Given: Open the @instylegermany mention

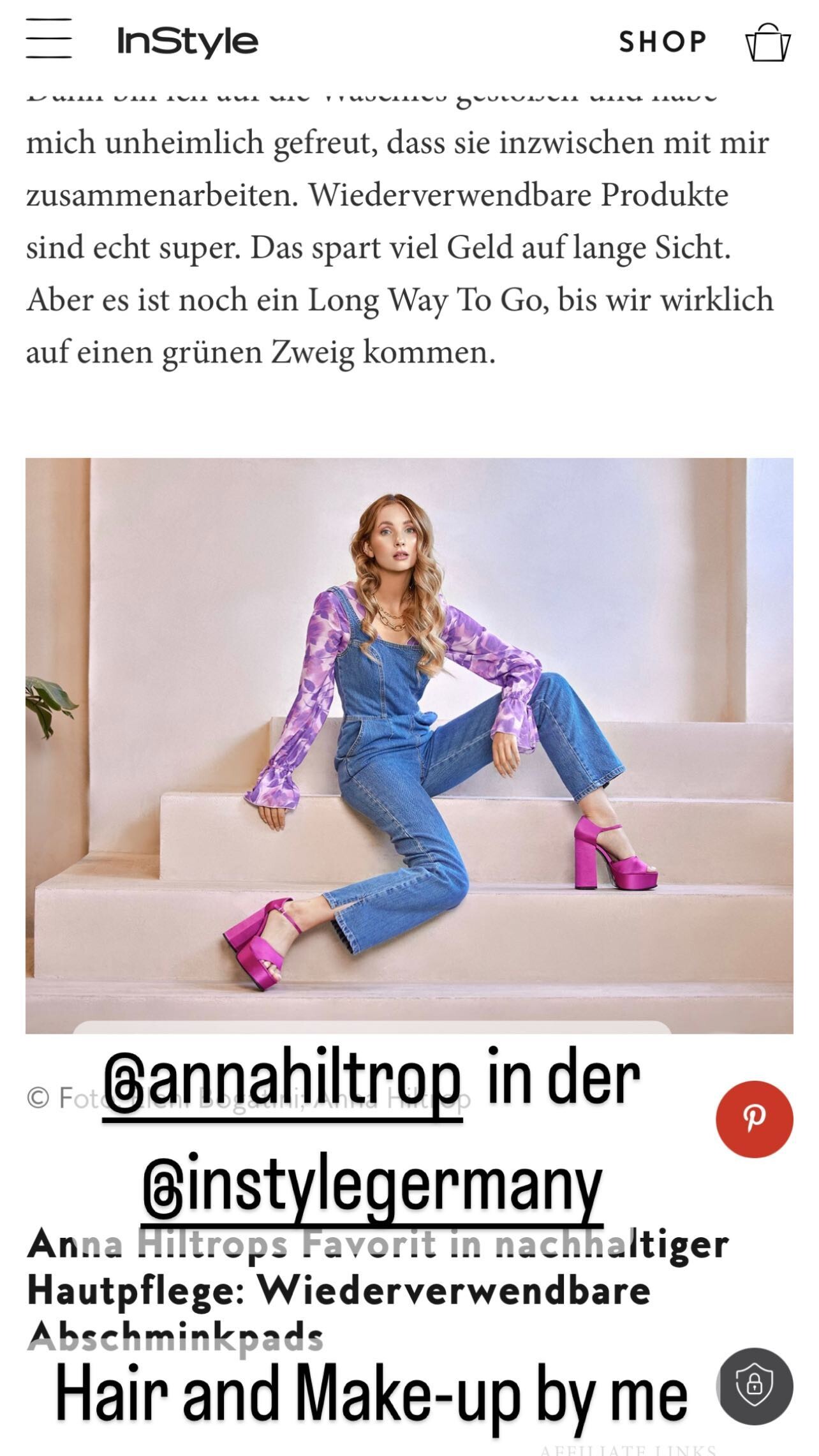Looking at the screenshot, I should click(x=372, y=1186).
